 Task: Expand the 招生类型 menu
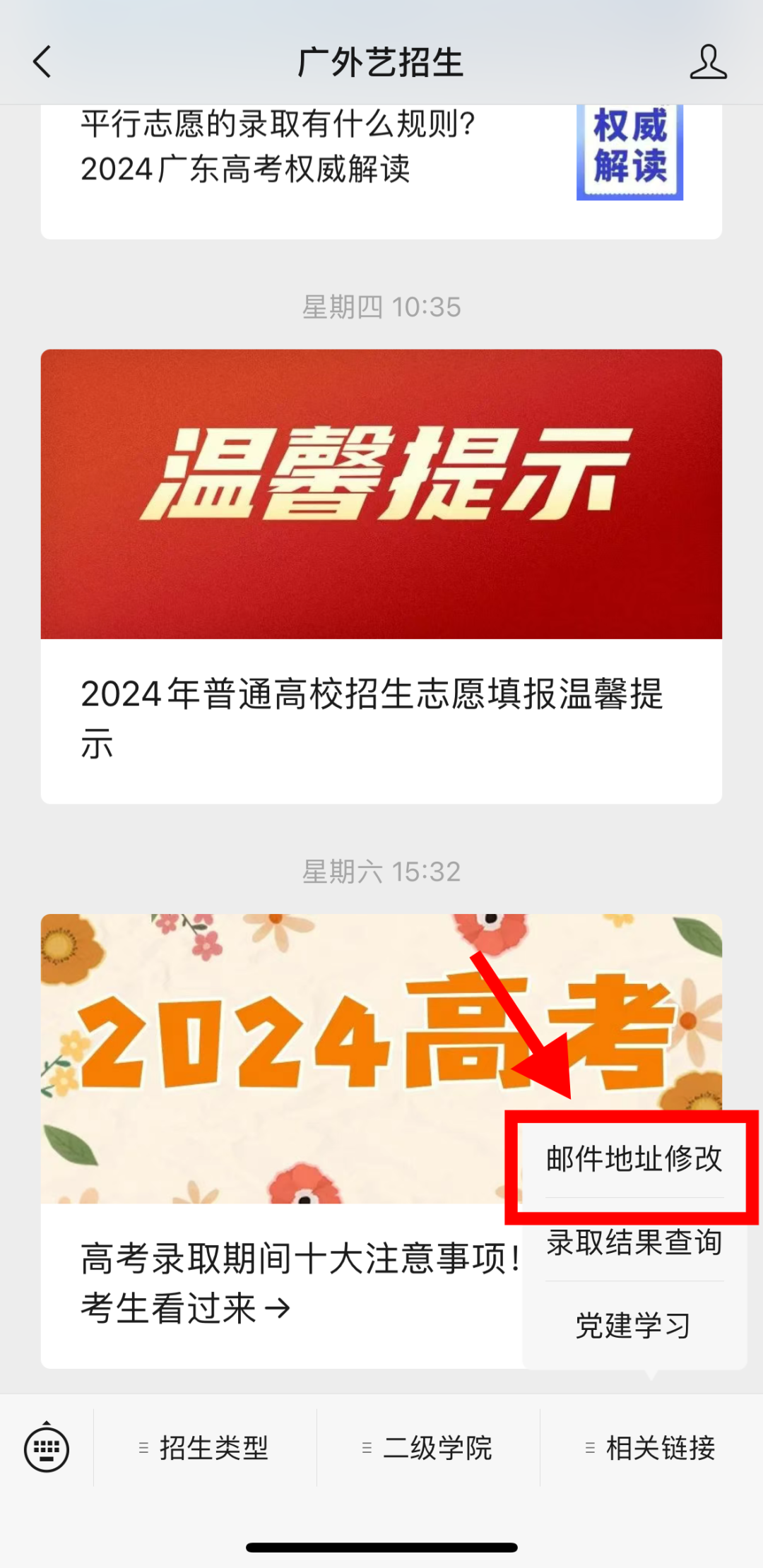tap(205, 1448)
